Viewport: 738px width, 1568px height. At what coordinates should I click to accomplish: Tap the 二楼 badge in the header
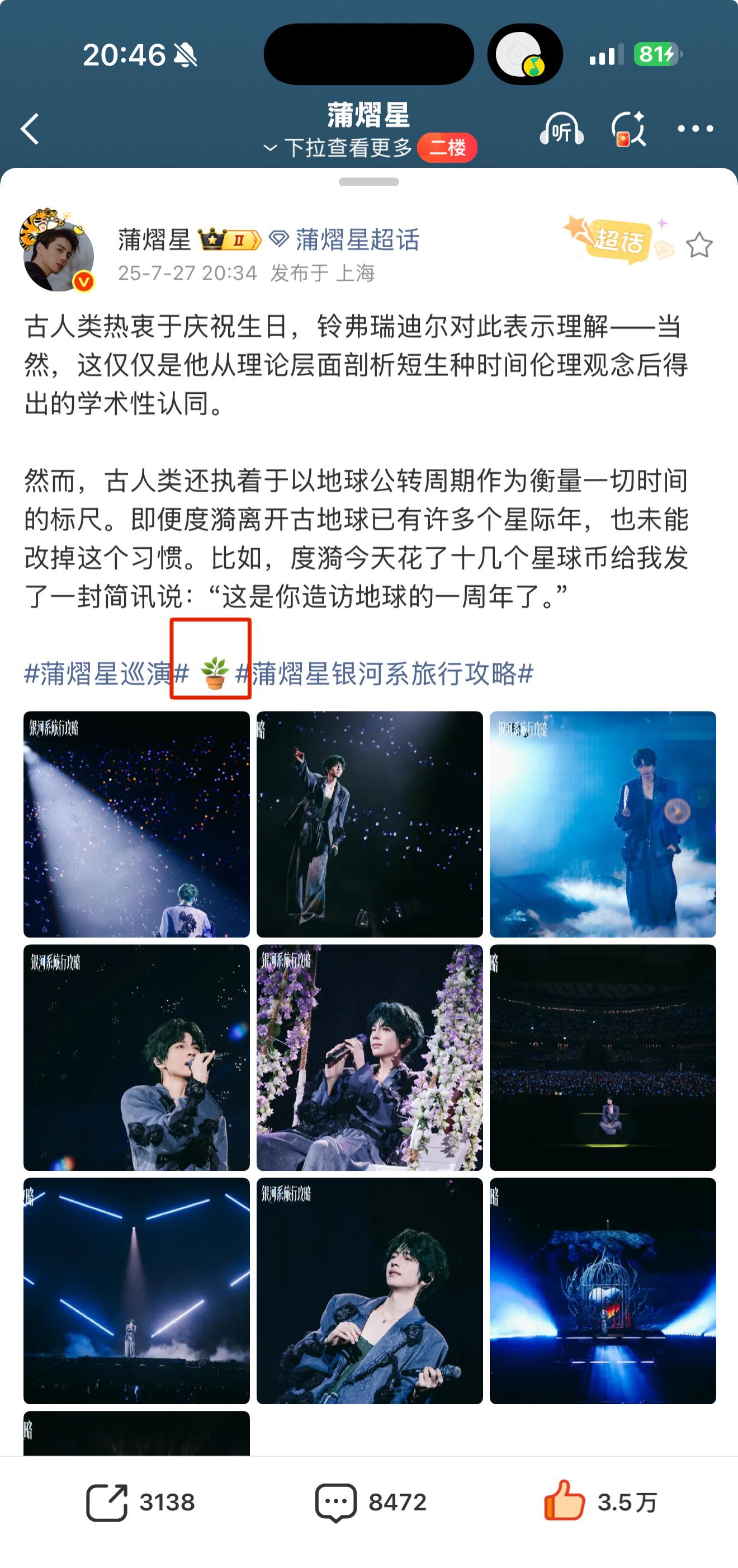tap(447, 148)
